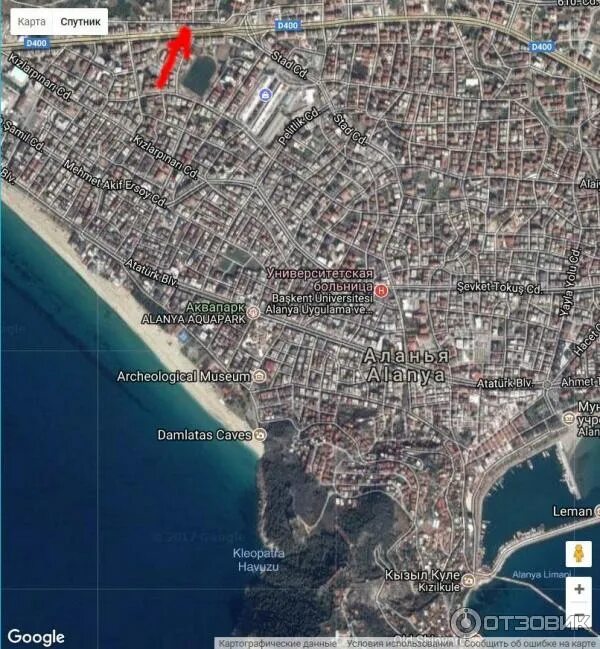Zoom in with the plus button
Viewport: 600px width, 649px height.
578,591
